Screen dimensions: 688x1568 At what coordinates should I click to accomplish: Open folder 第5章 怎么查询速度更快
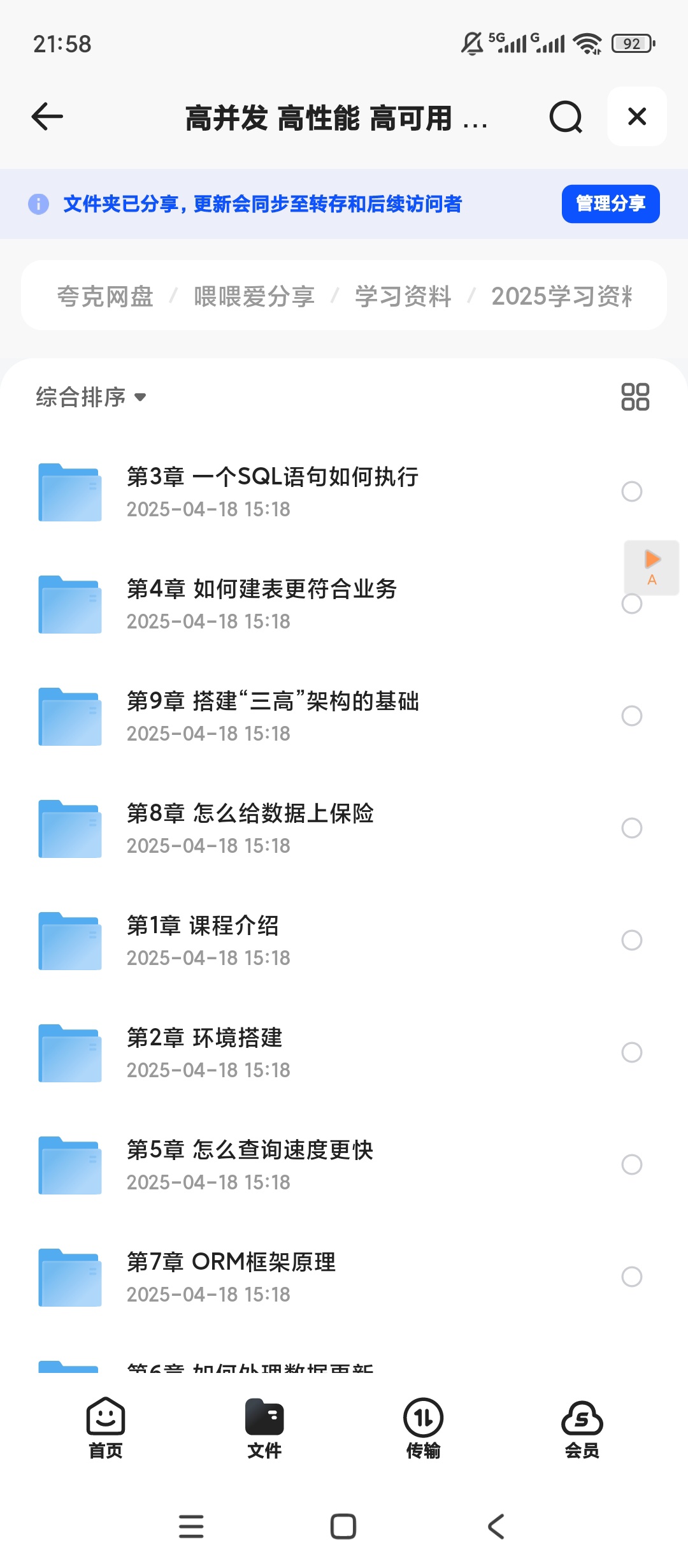tap(250, 1165)
